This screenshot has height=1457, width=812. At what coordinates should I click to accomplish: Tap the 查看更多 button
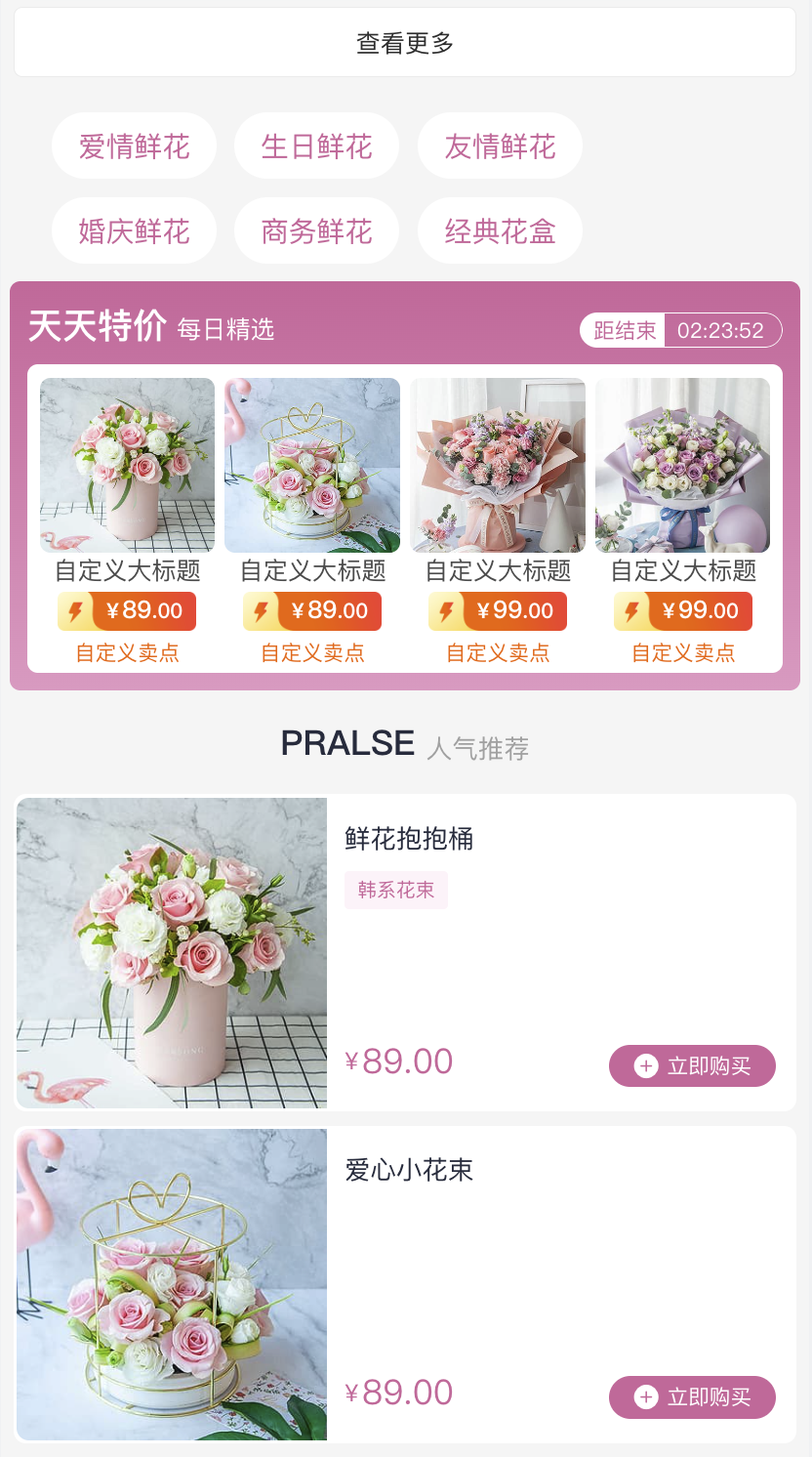[405, 42]
